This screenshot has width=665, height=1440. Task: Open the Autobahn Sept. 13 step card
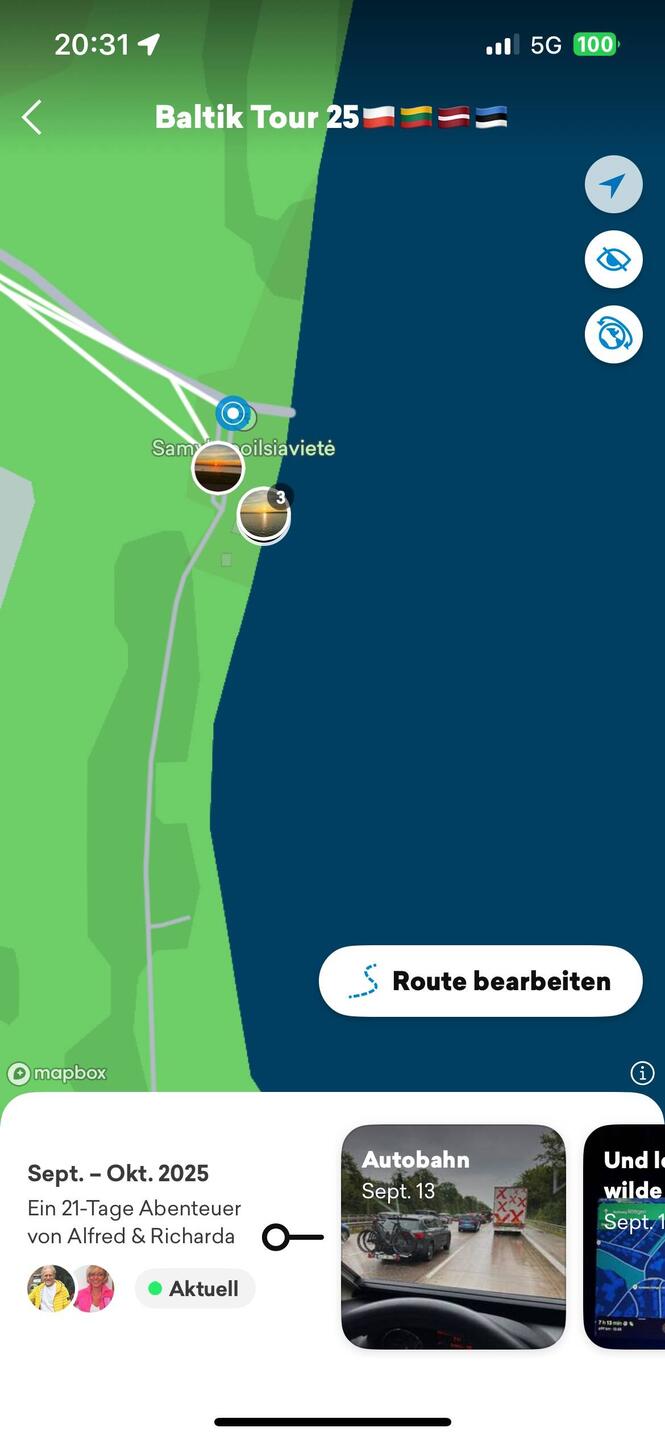point(453,1236)
